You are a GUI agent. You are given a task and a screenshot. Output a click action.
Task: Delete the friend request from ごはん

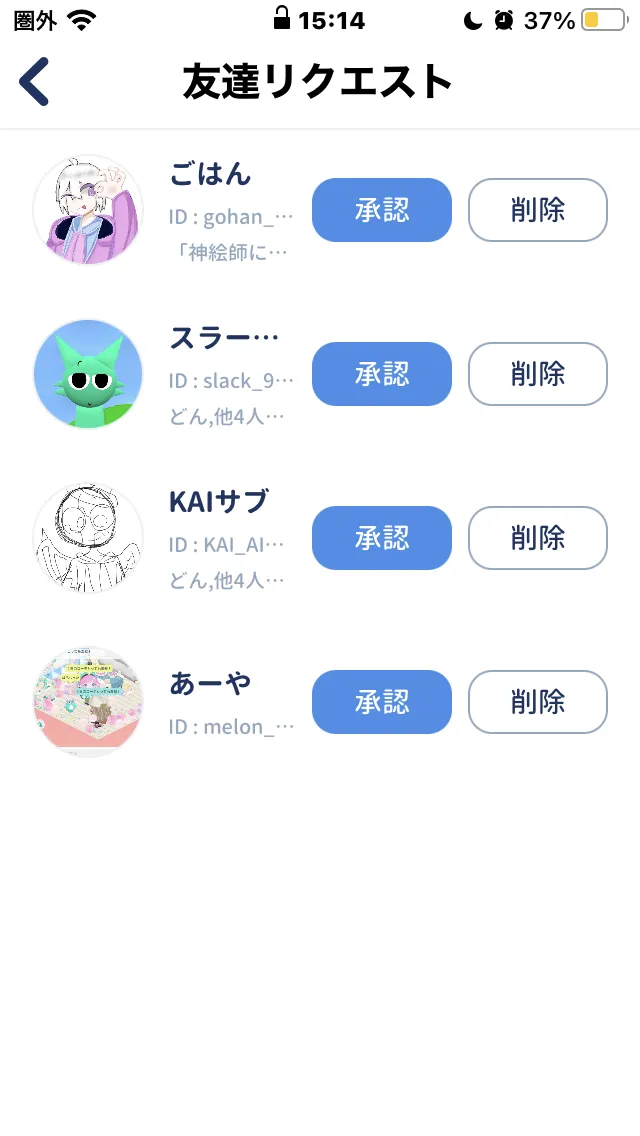click(x=538, y=210)
